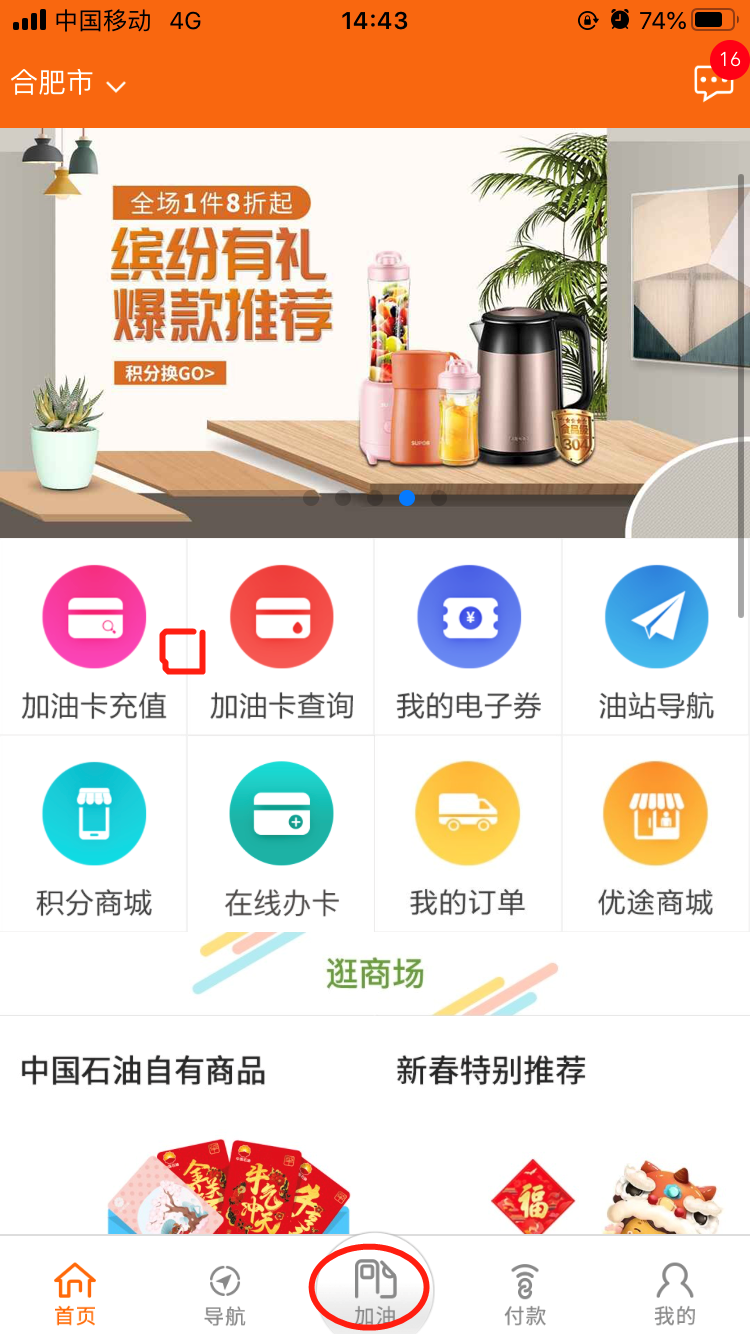Switch to the 导航 tab
Screen dimensions: 750x1334
pos(225,1294)
